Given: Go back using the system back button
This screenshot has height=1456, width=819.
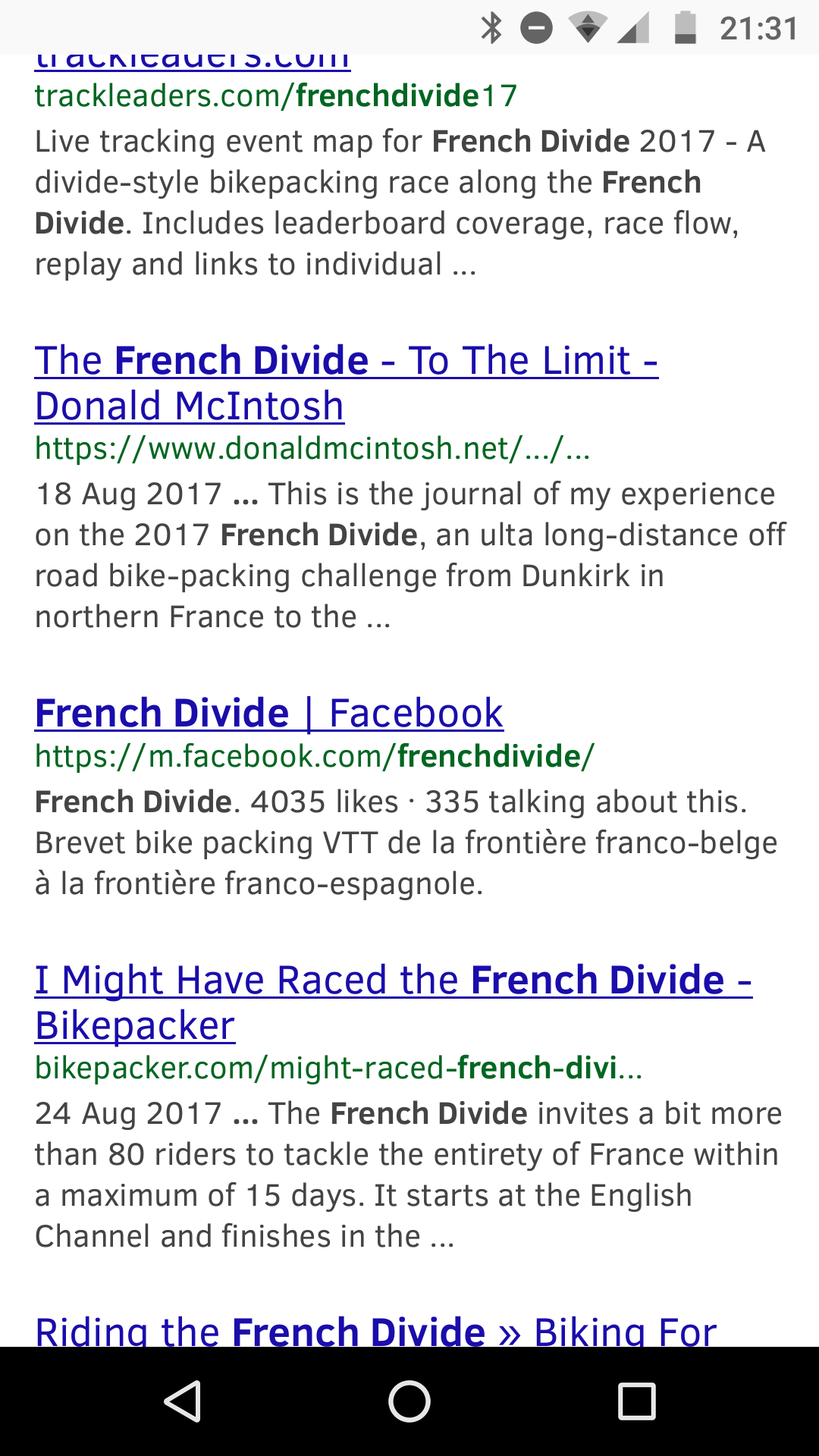Looking at the screenshot, I should (x=182, y=1401).
